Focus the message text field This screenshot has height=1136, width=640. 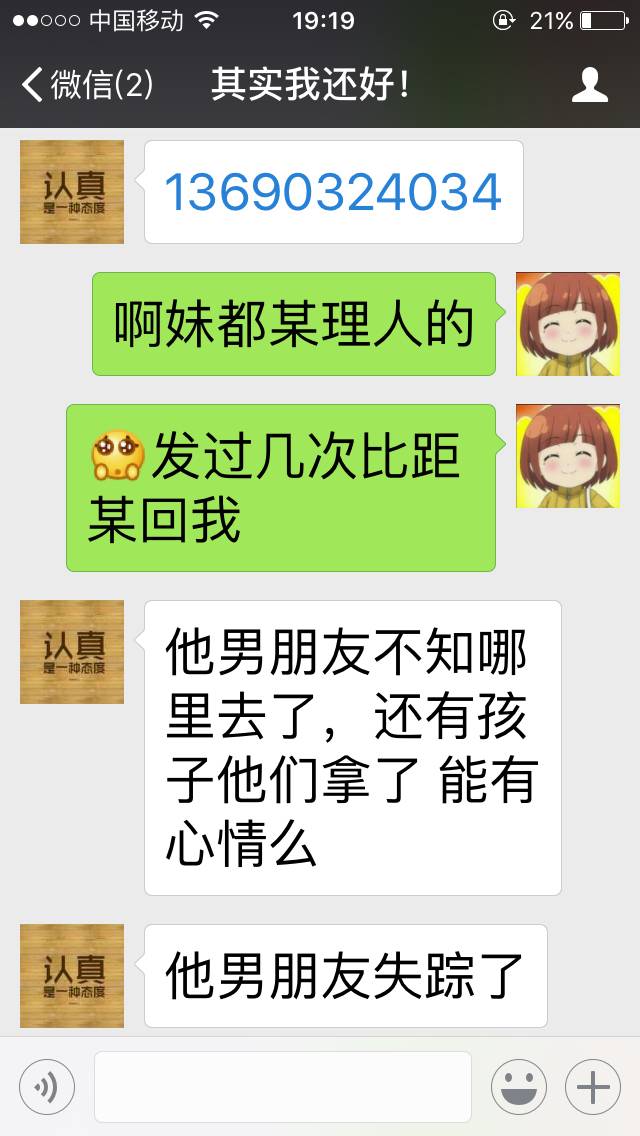point(282,1087)
